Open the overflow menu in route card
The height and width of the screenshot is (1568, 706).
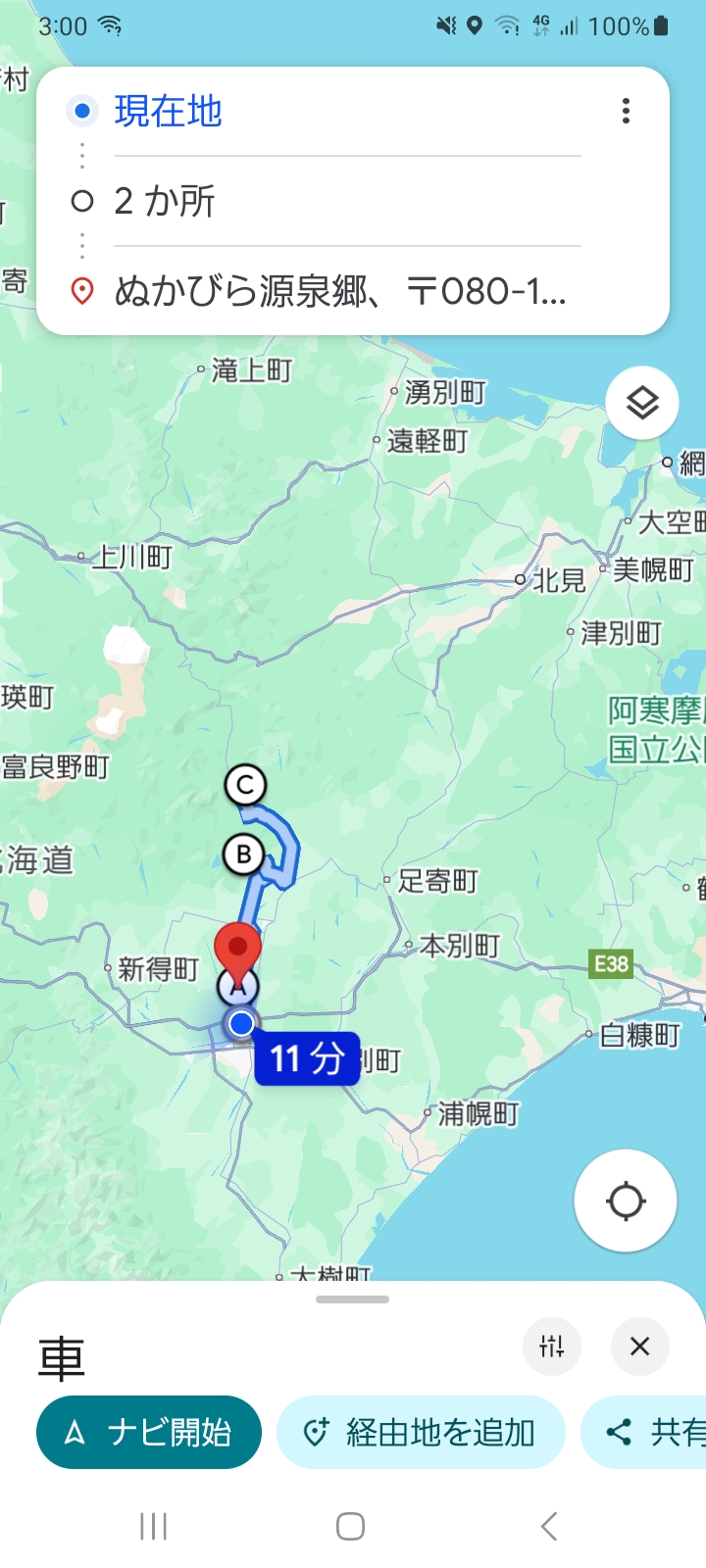tap(626, 111)
